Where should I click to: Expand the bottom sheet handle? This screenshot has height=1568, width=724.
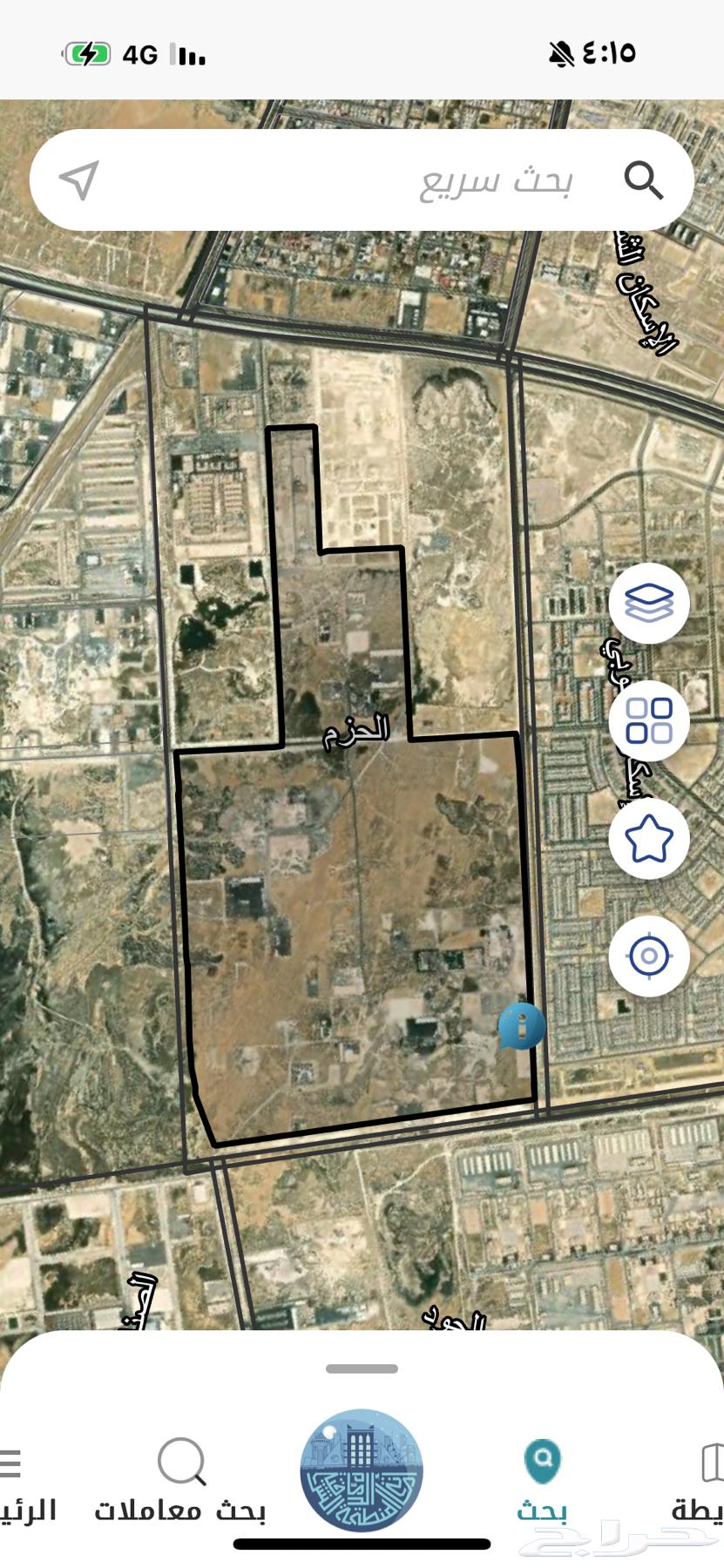click(362, 1369)
